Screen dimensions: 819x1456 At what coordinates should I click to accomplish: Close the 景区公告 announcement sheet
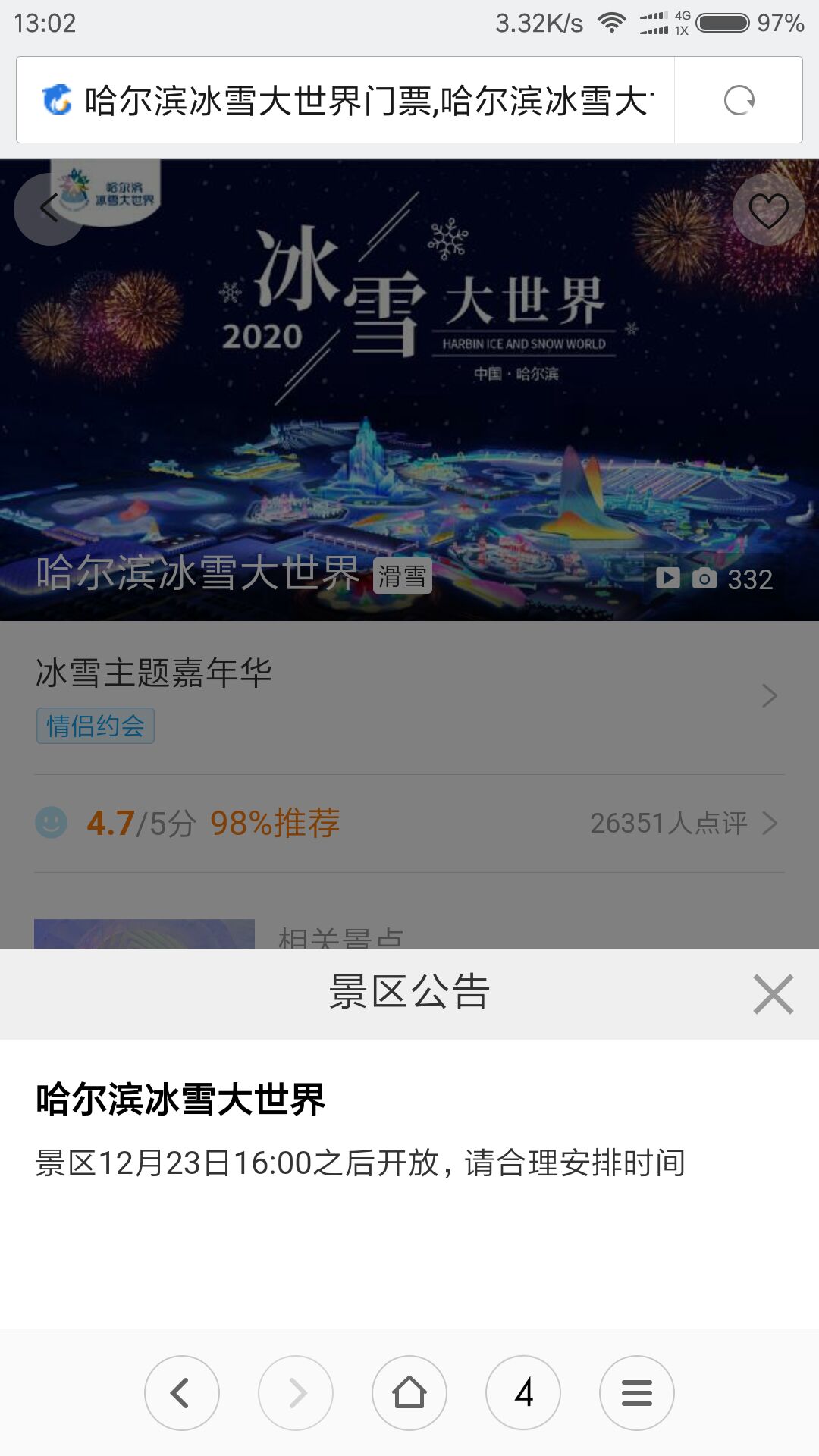773,994
